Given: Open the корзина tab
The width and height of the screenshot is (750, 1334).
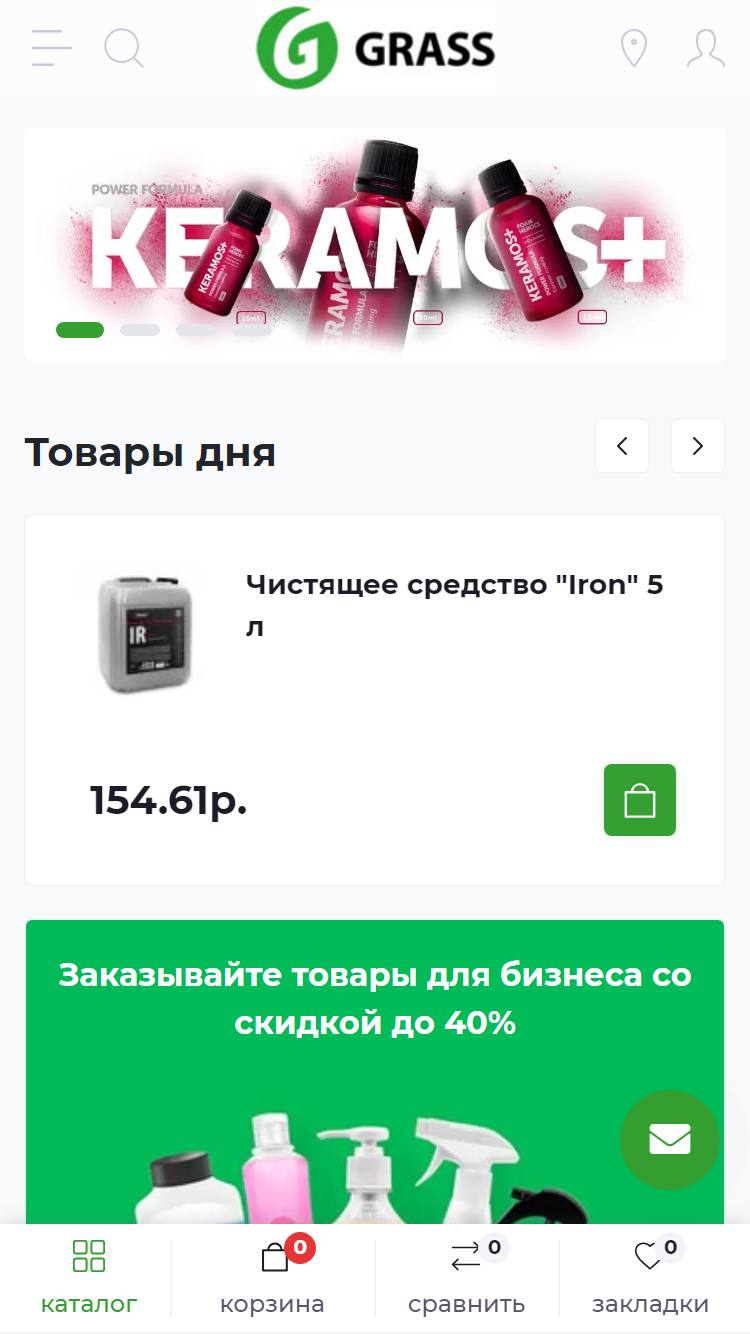Looking at the screenshot, I should click(272, 1278).
